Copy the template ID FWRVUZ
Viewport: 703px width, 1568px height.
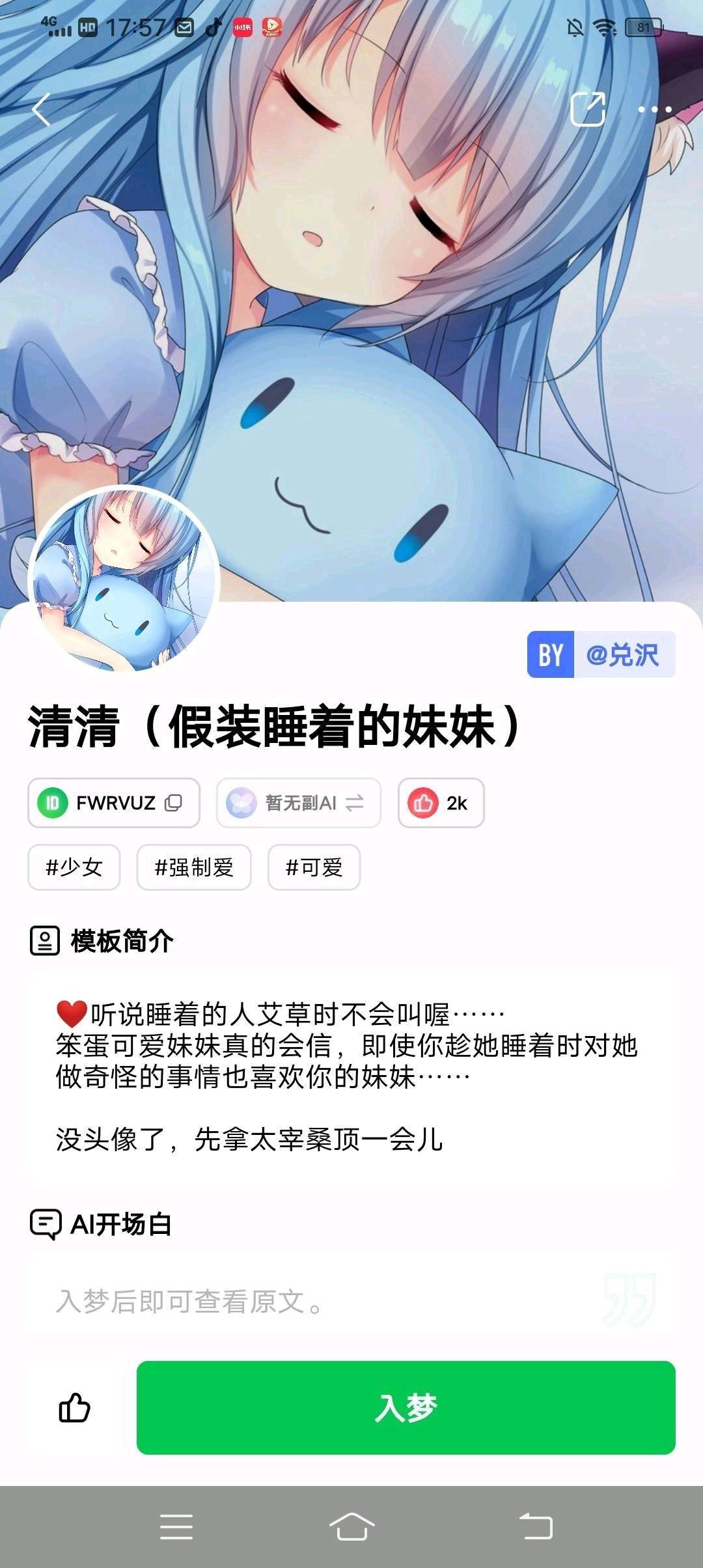[x=173, y=803]
